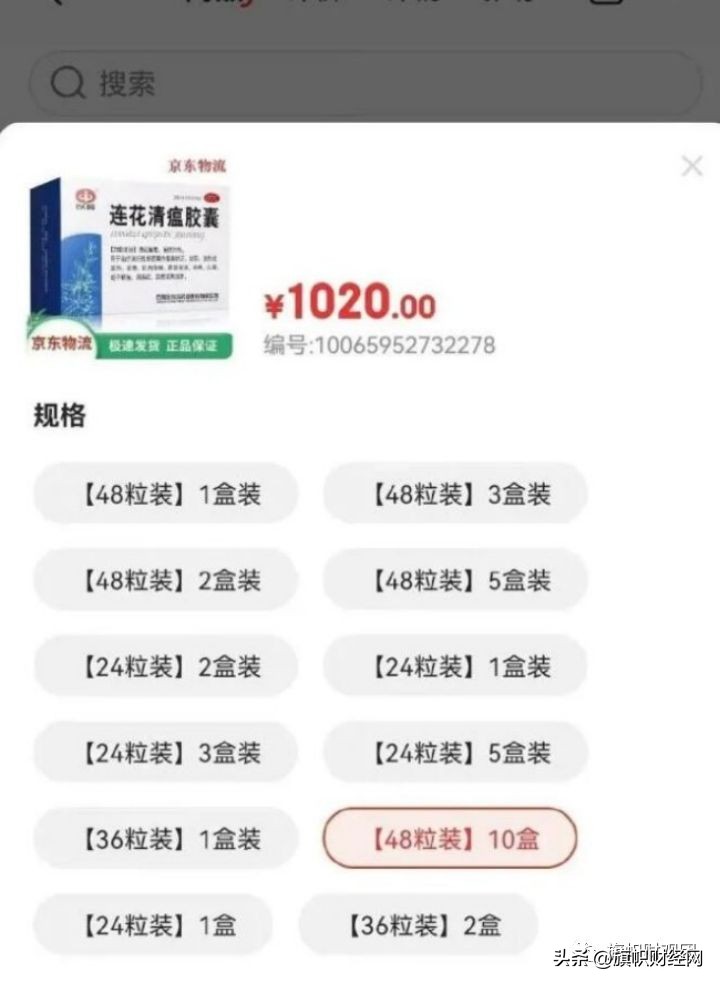Select the 【36粒装】1盒装 specification

pyautogui.click(x=165, y=839)
